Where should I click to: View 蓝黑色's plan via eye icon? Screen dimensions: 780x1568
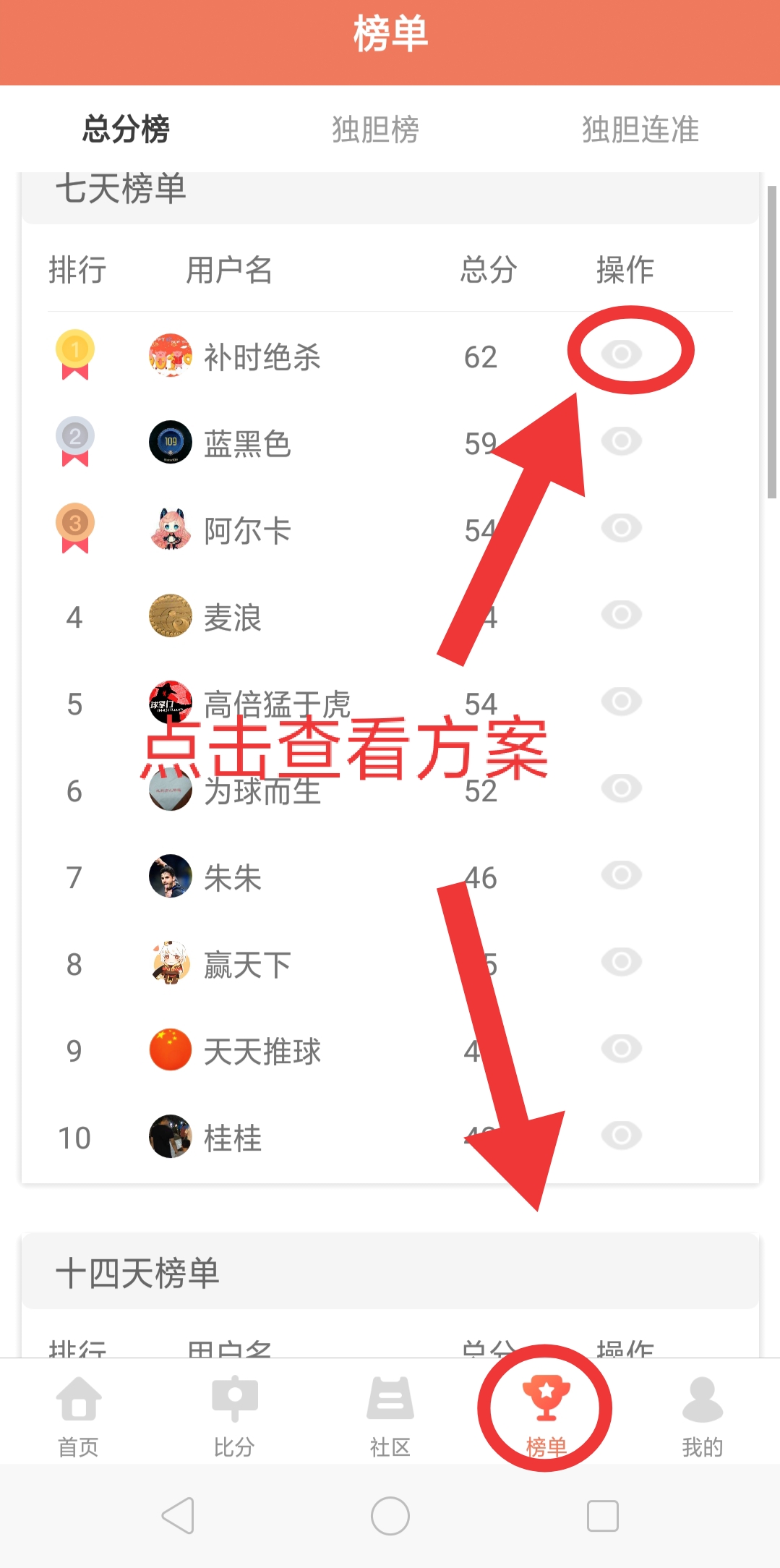coord(621,441)
